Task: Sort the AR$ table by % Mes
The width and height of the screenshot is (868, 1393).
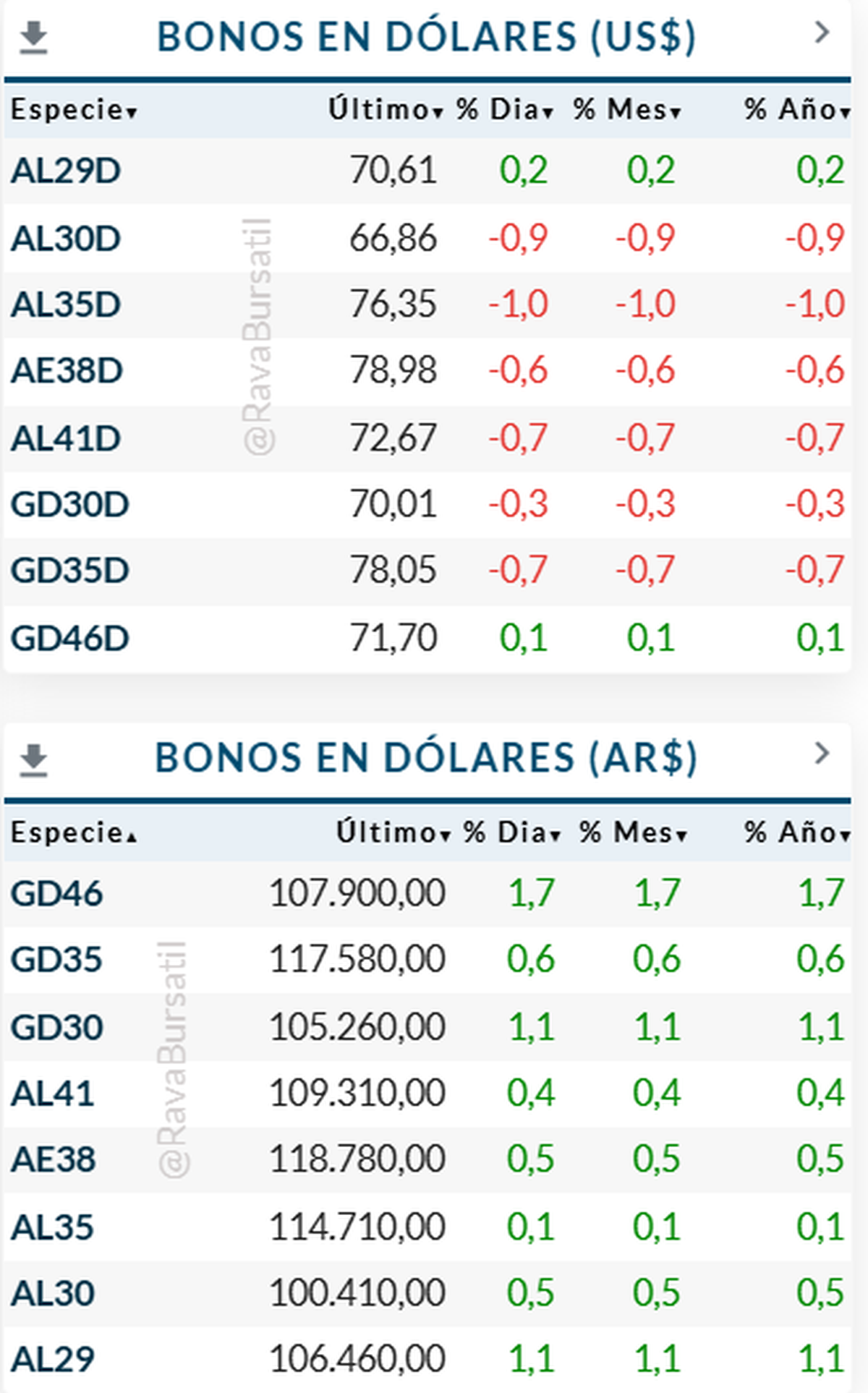Action: [632, 832]
